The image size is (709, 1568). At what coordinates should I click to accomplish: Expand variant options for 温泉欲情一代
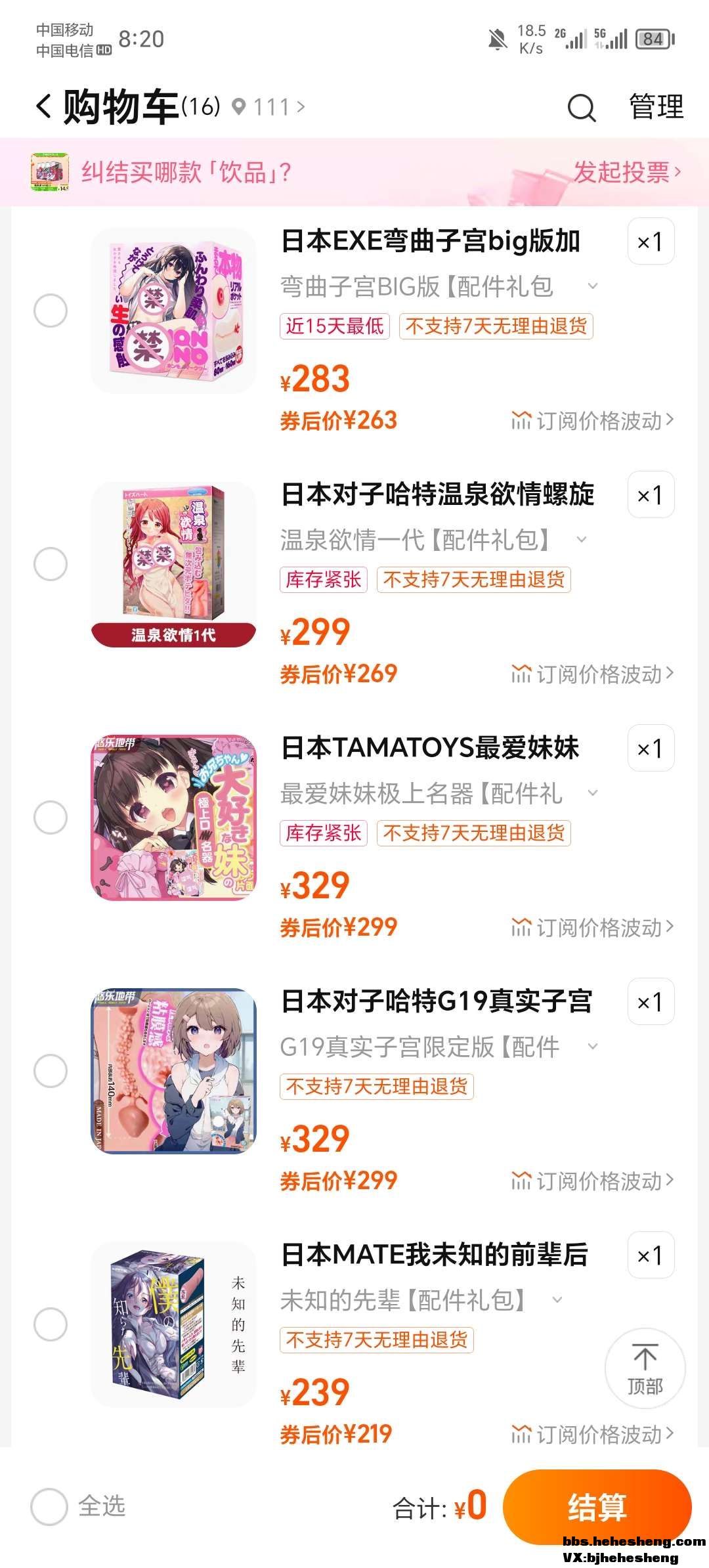(x=581, y=540)
